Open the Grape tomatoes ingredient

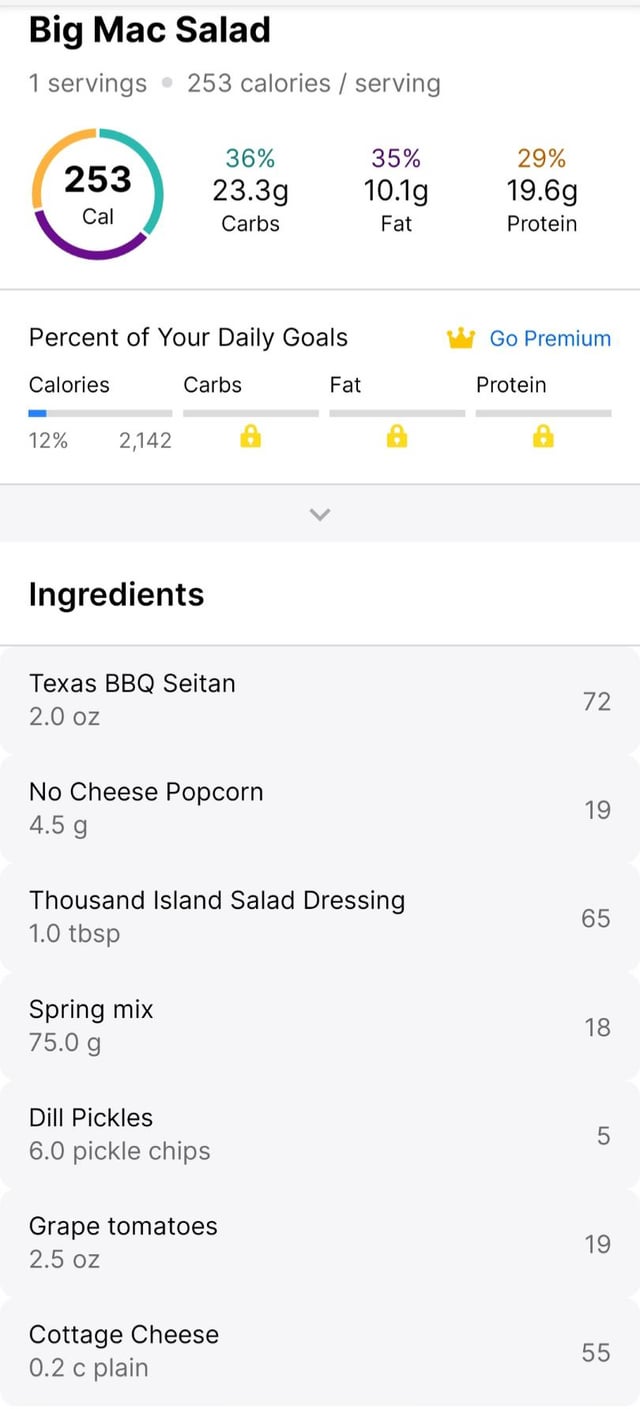(320, 1243)
